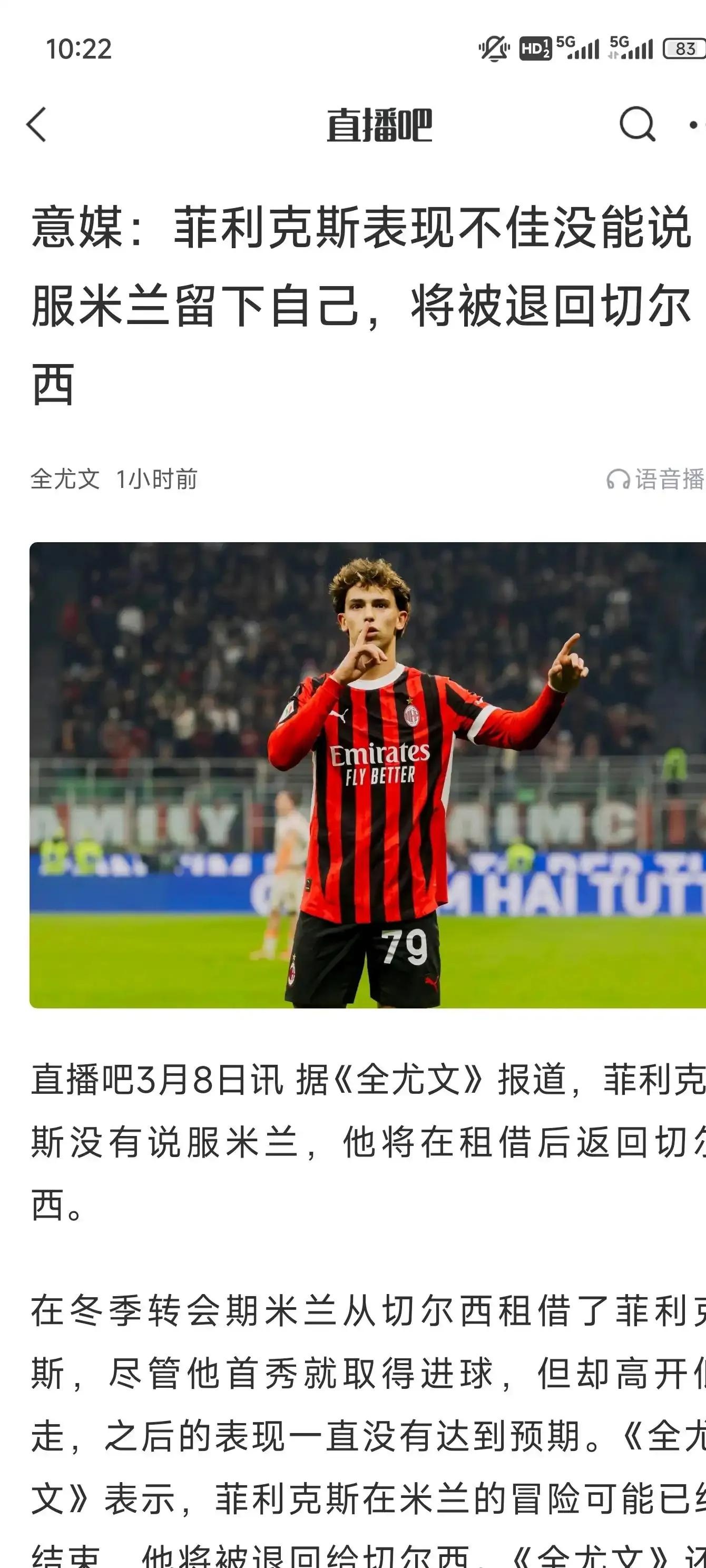706x1568 pixels.
Task: Go back using the top-left arrow
Action: point(36,125)
